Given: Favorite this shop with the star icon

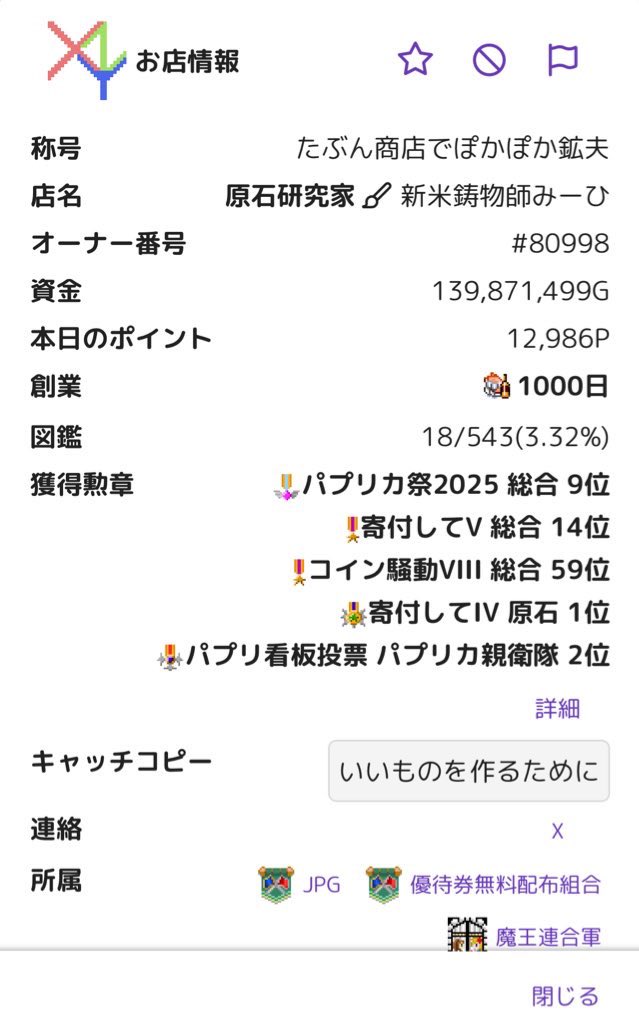Looking at the screenshot, I should tap(415, 60).
